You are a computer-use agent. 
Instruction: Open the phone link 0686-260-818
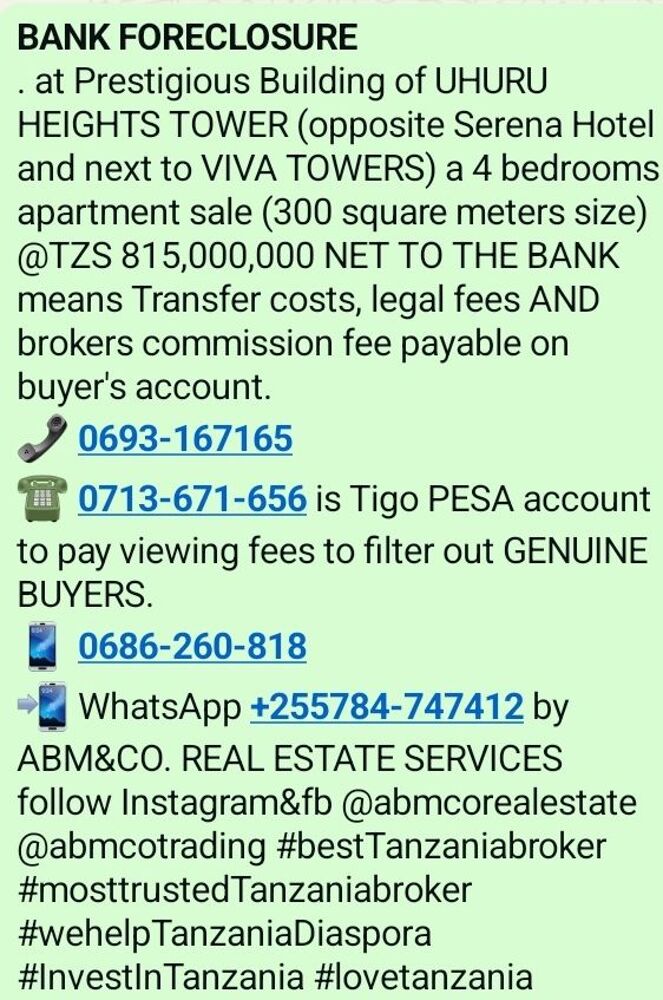[192, 646]
